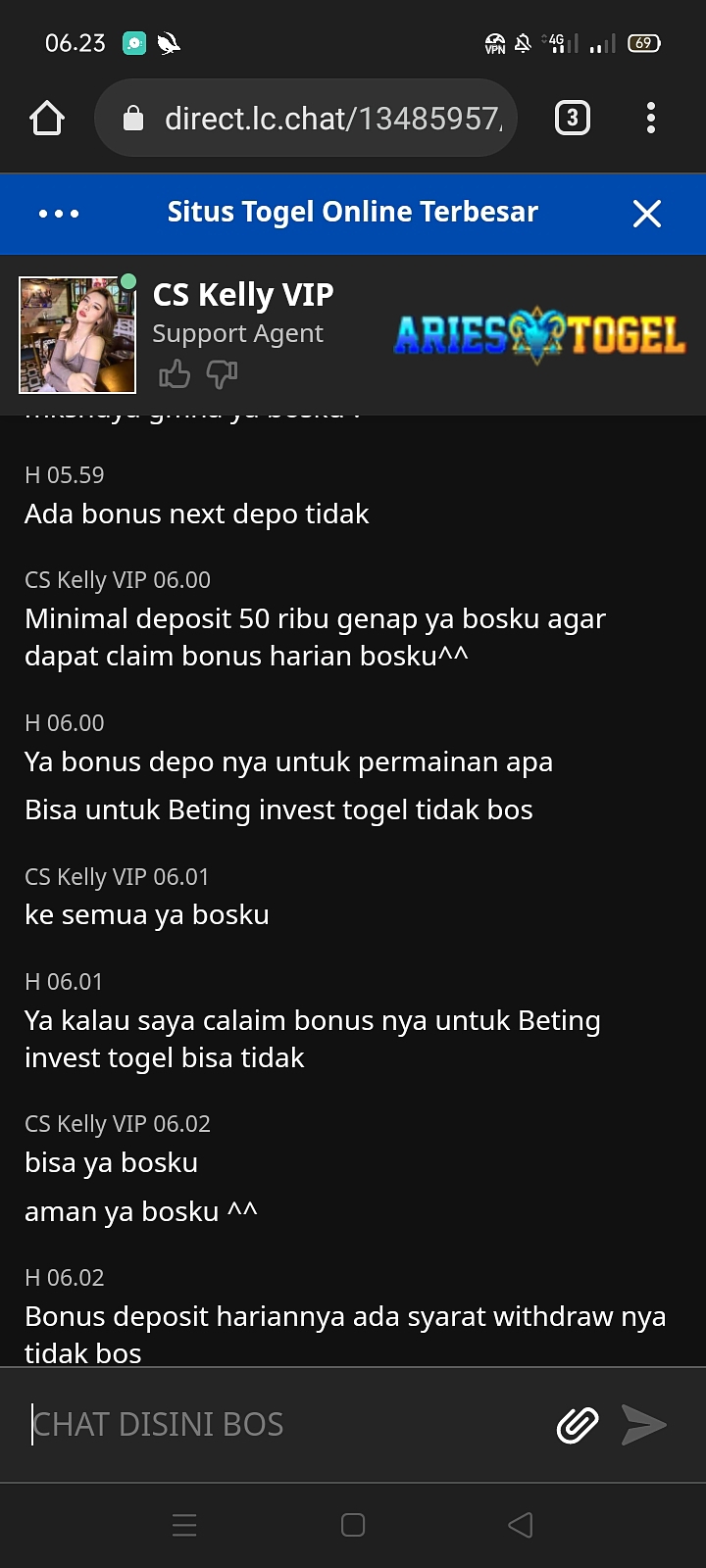Go back with the system back button
The height and width of the screenshot is (1568, 706).
pyautogui.click(x=521, y=1525)
